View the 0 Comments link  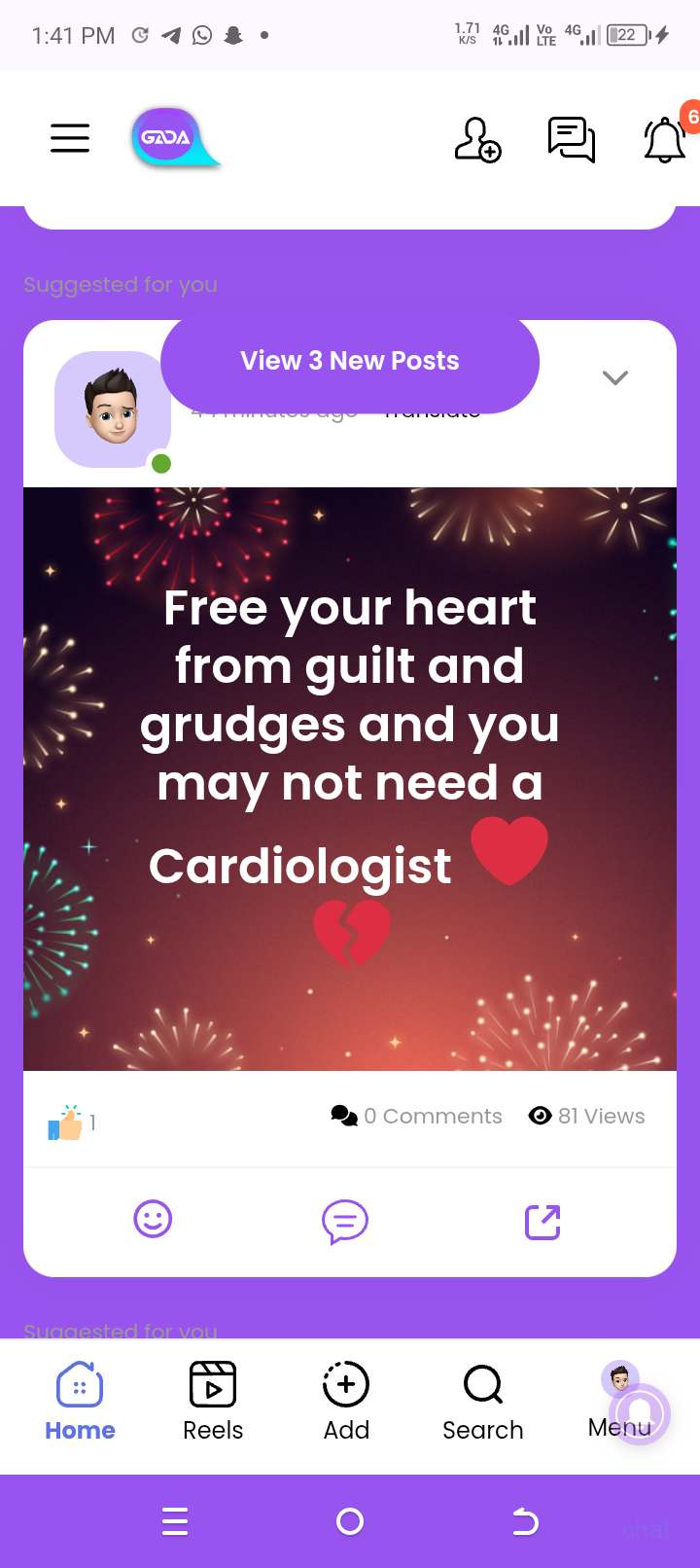pyautogui.click(x=417, y=1116)
